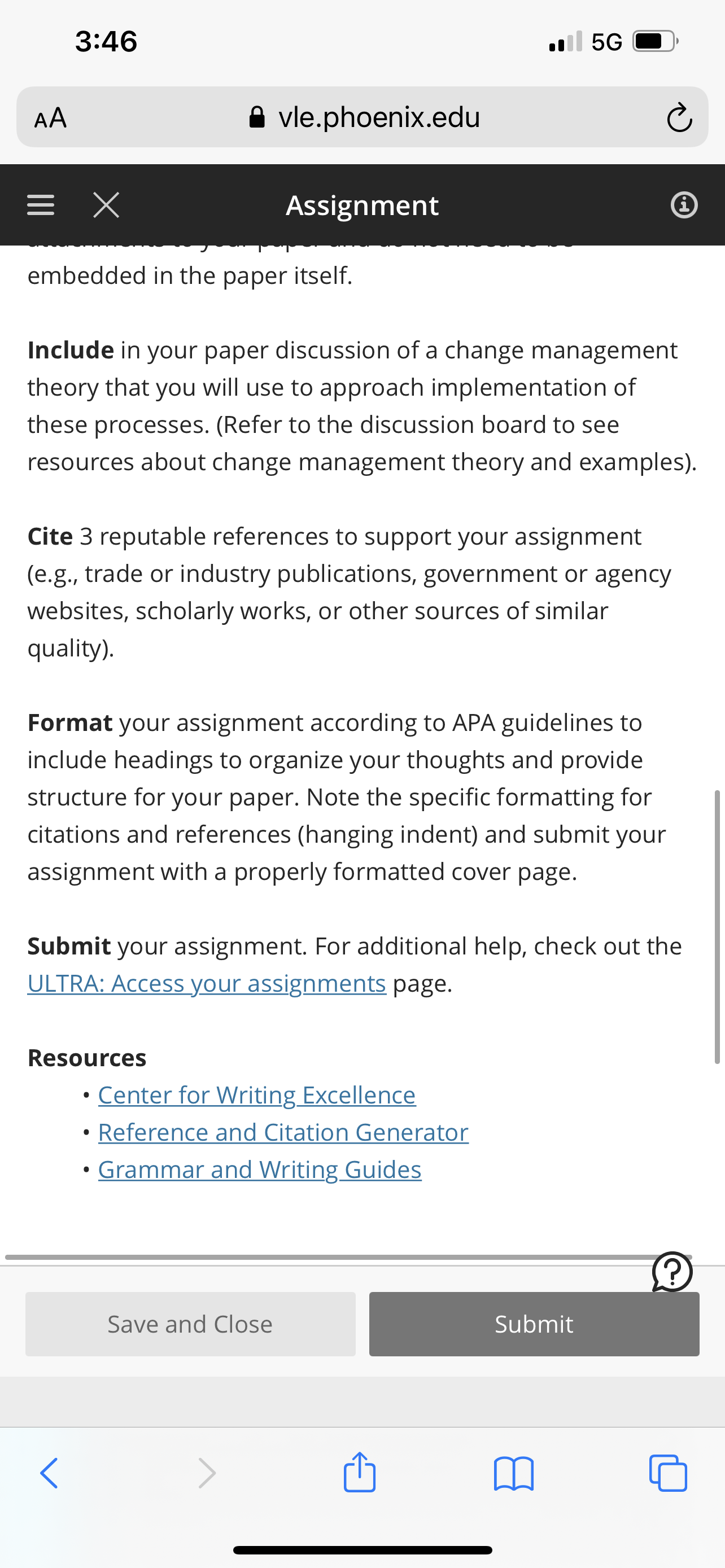This screenshot has height=1568, width=725.
Task: Open the hamburger menu
Action: 41,204
